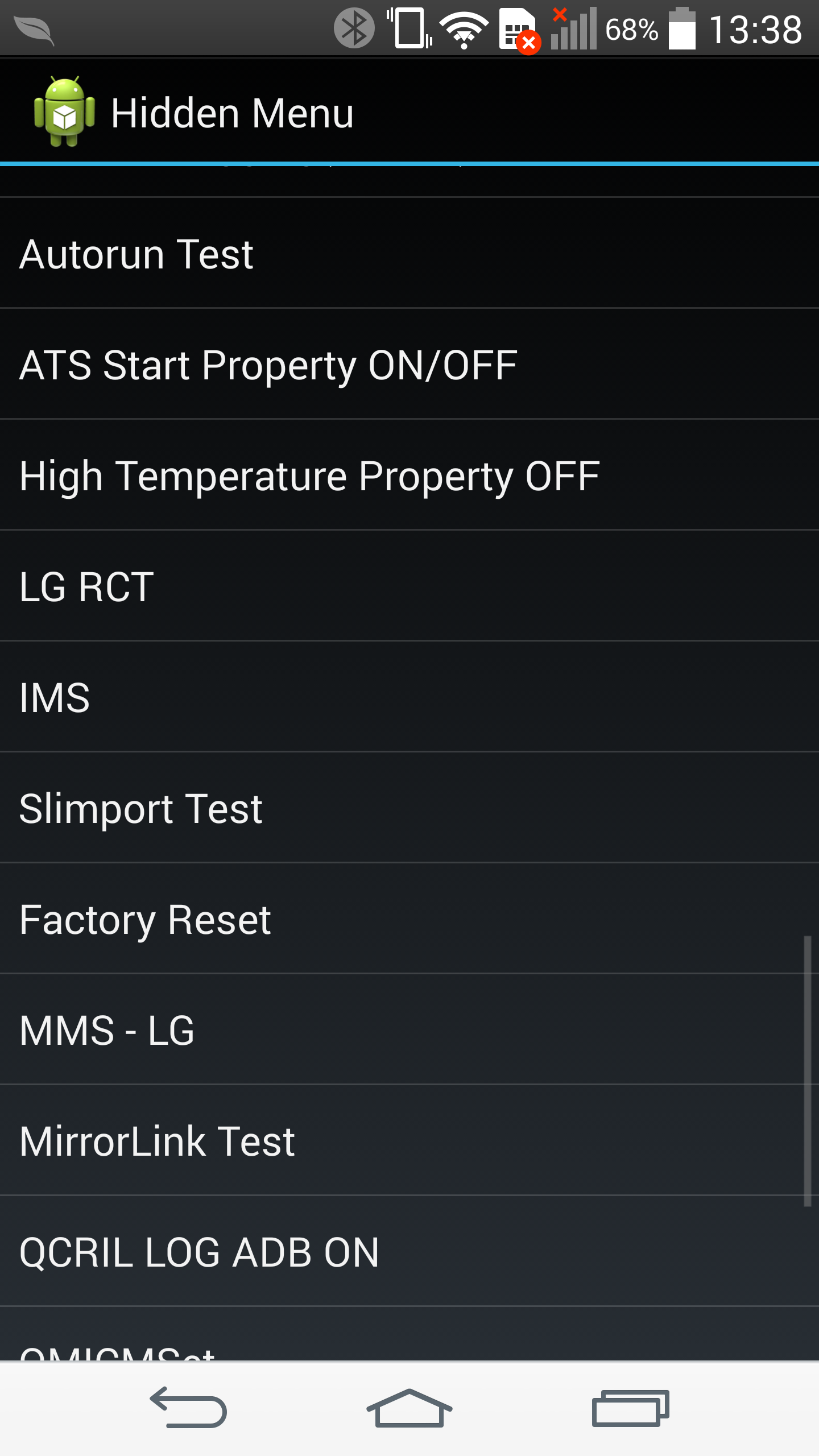Return to the home screen
Viewport: 819px width, 1456px height.
[x=409, y=1408]
